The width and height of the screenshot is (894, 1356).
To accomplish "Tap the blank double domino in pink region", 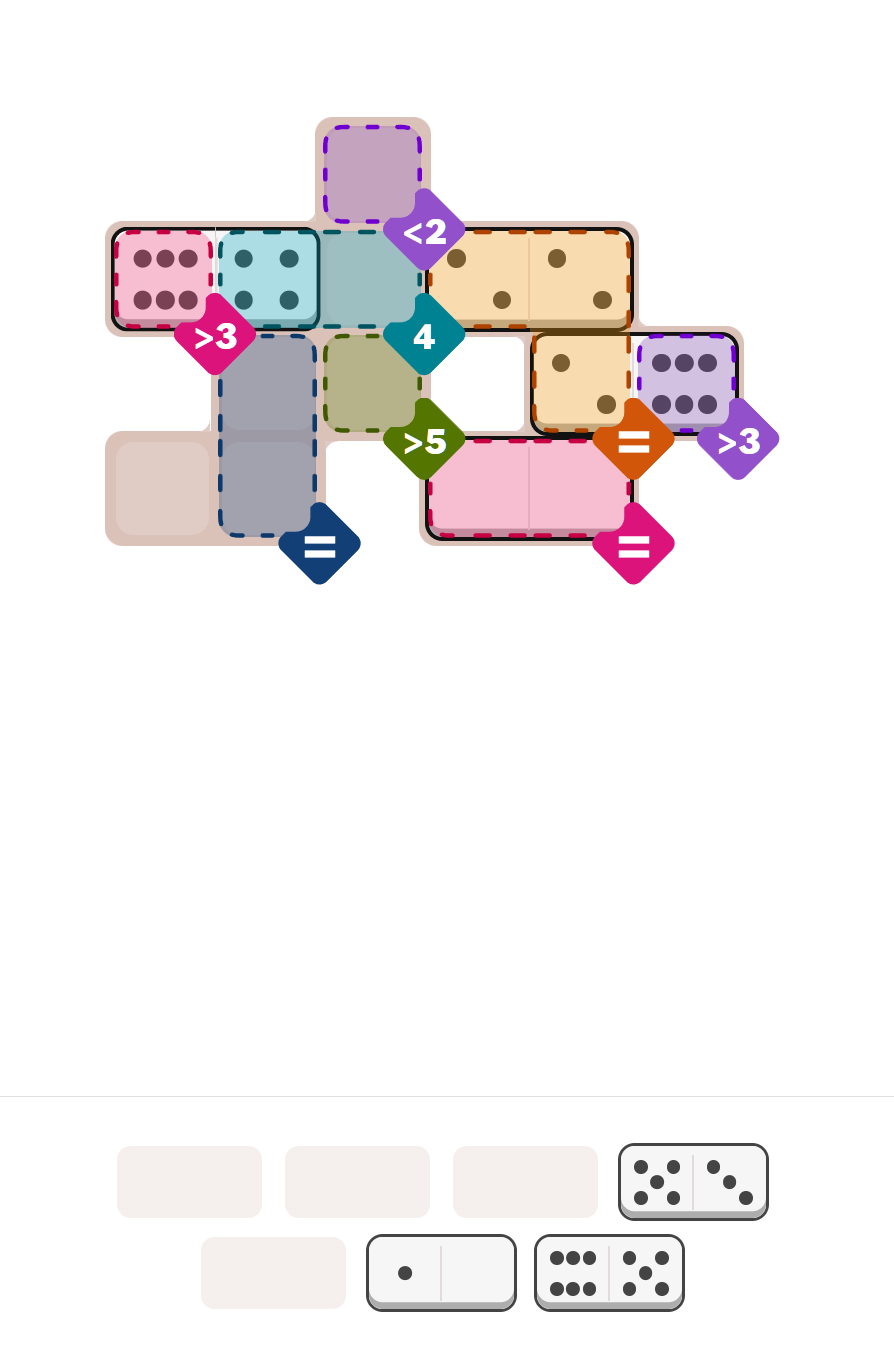I will [530, 488].
